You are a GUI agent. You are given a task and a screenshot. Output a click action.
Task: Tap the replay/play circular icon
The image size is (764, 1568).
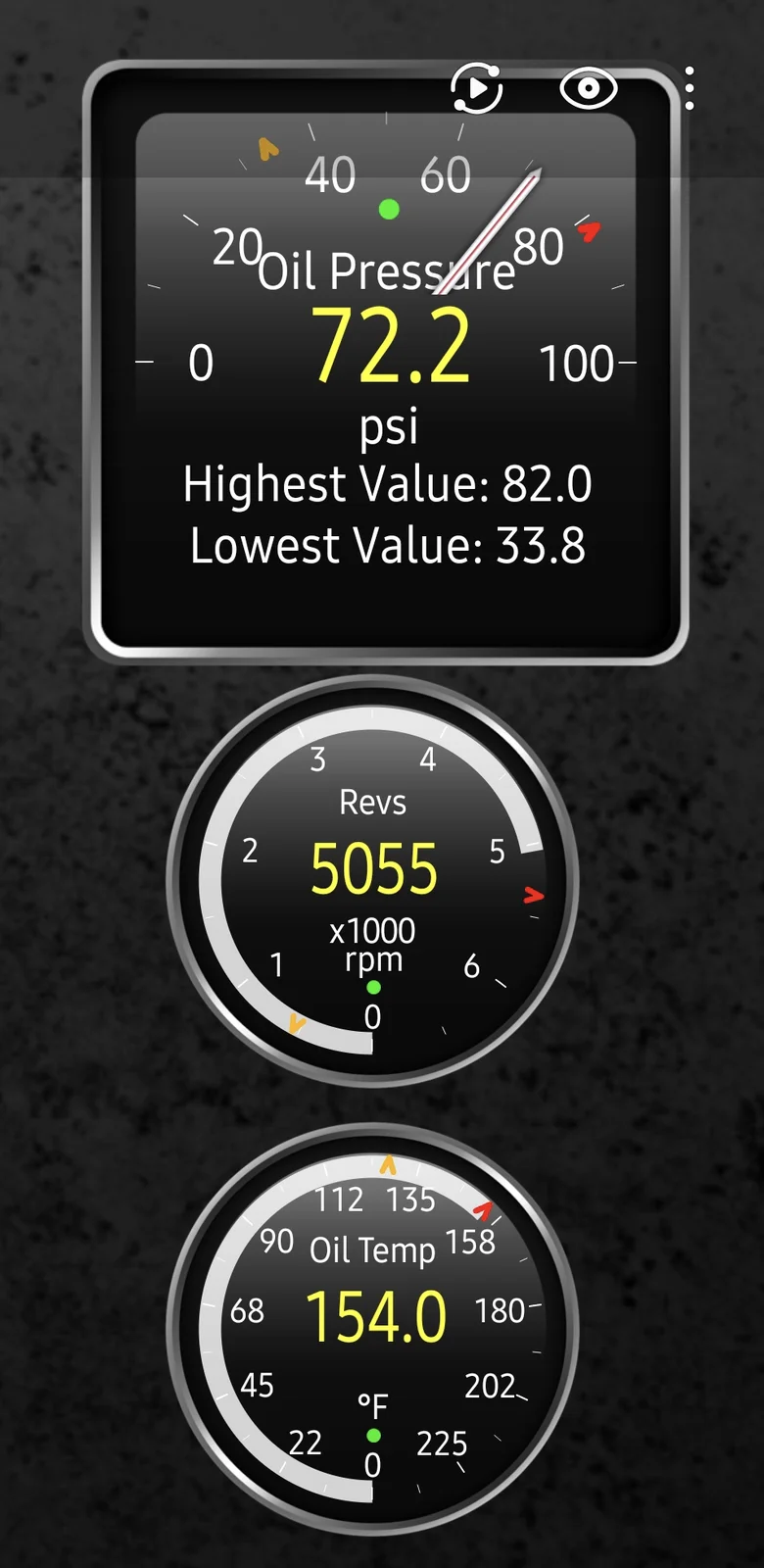pos(477,88)
